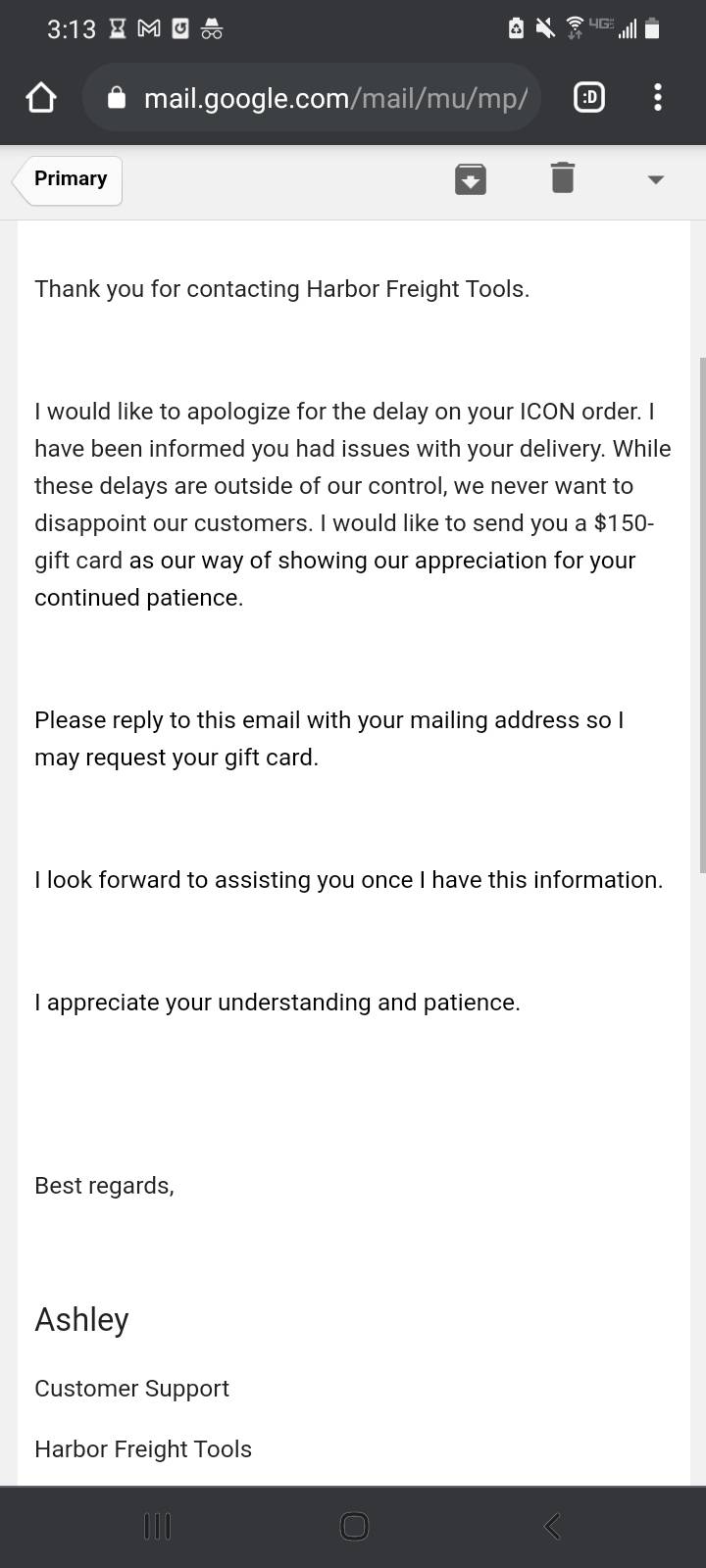Open the browser tab switcher
Viewport: 706px width, 1568px height.
(588, 98)
